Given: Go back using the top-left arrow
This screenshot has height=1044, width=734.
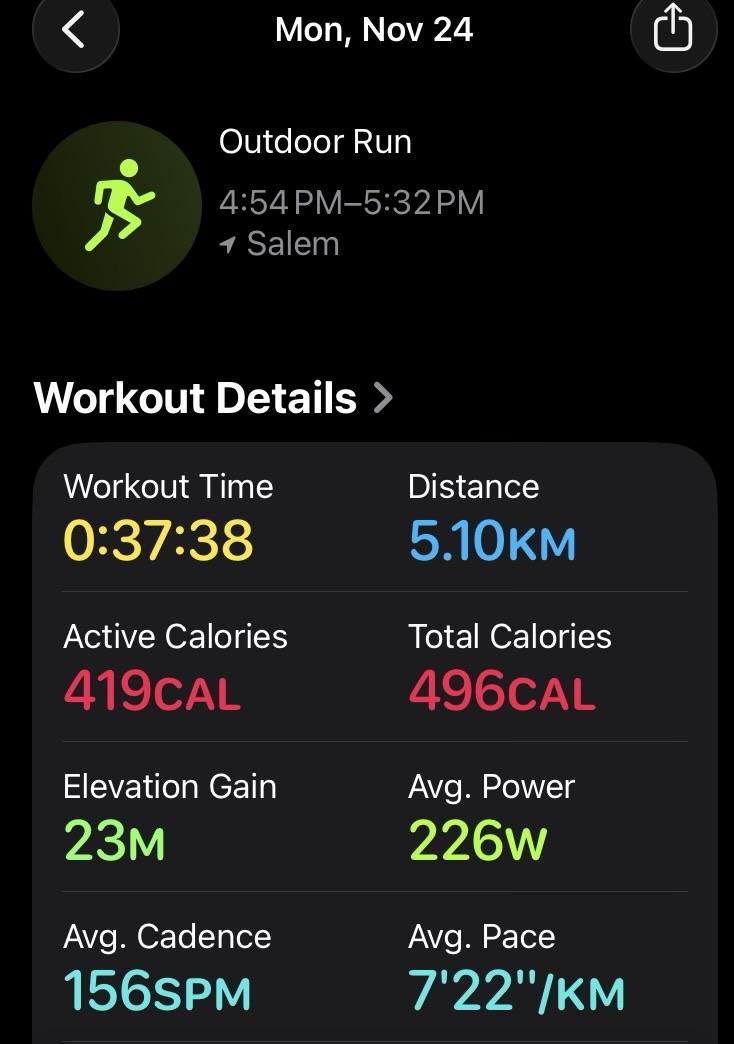Looking at the screenshot, I should 75,29.
